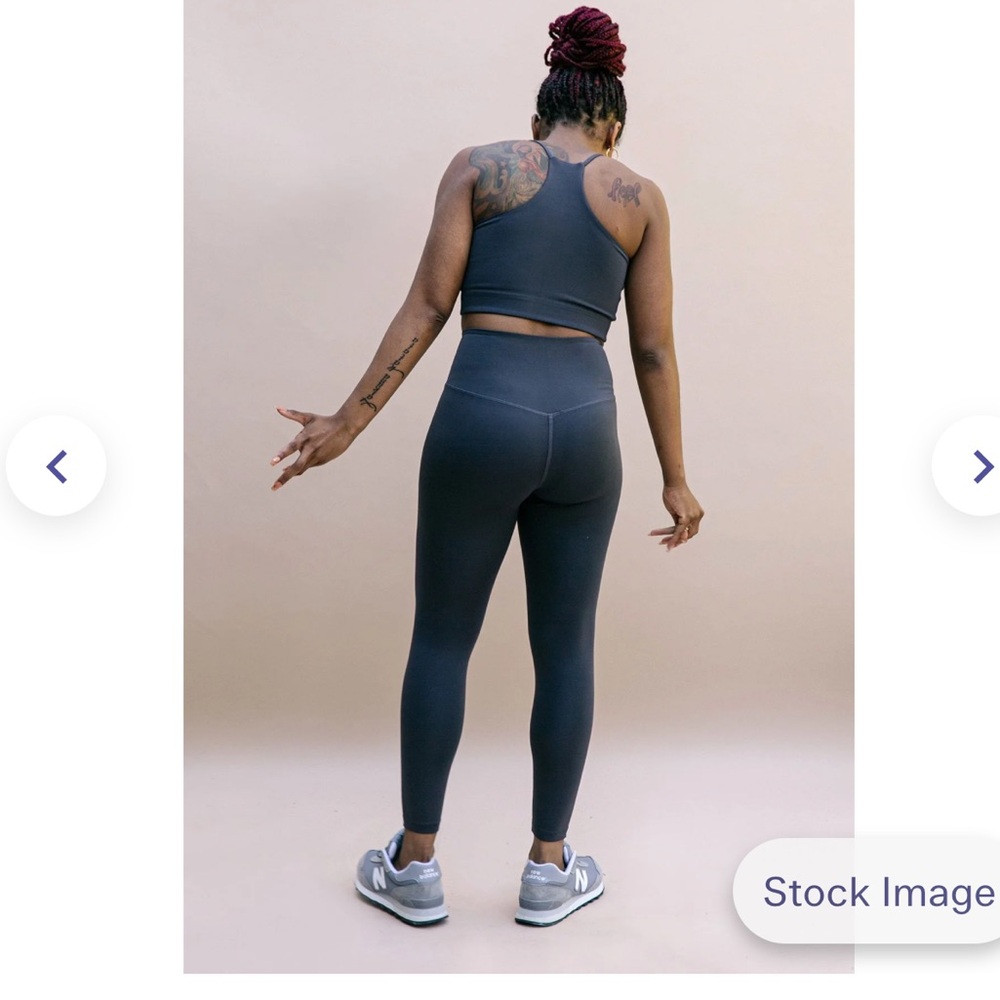Go to the previous listing photo

57,466
